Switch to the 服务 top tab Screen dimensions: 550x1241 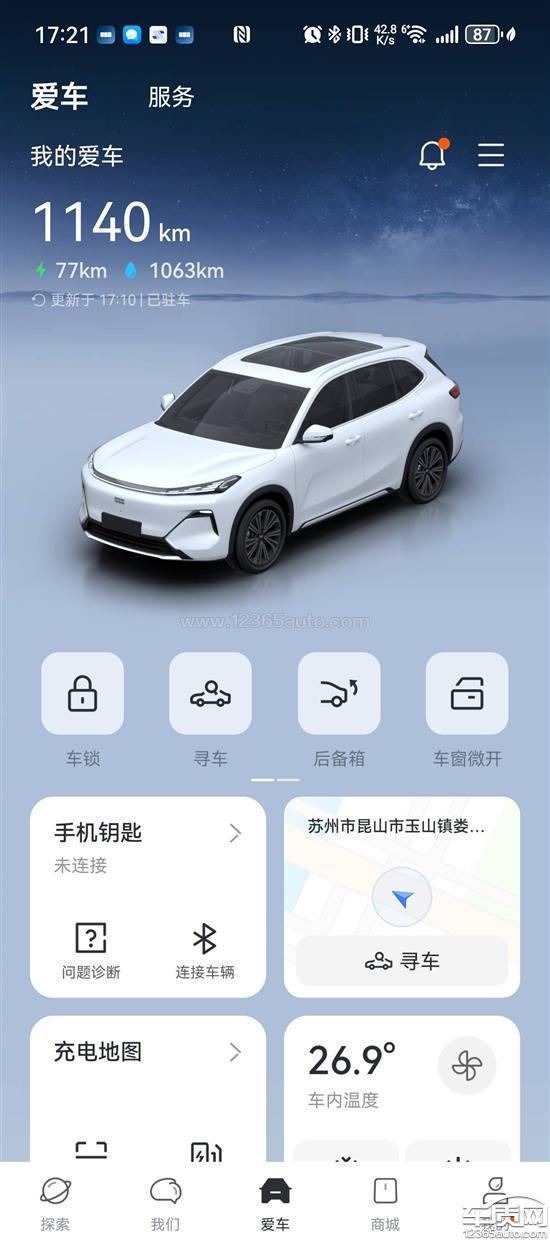point(171,97)
